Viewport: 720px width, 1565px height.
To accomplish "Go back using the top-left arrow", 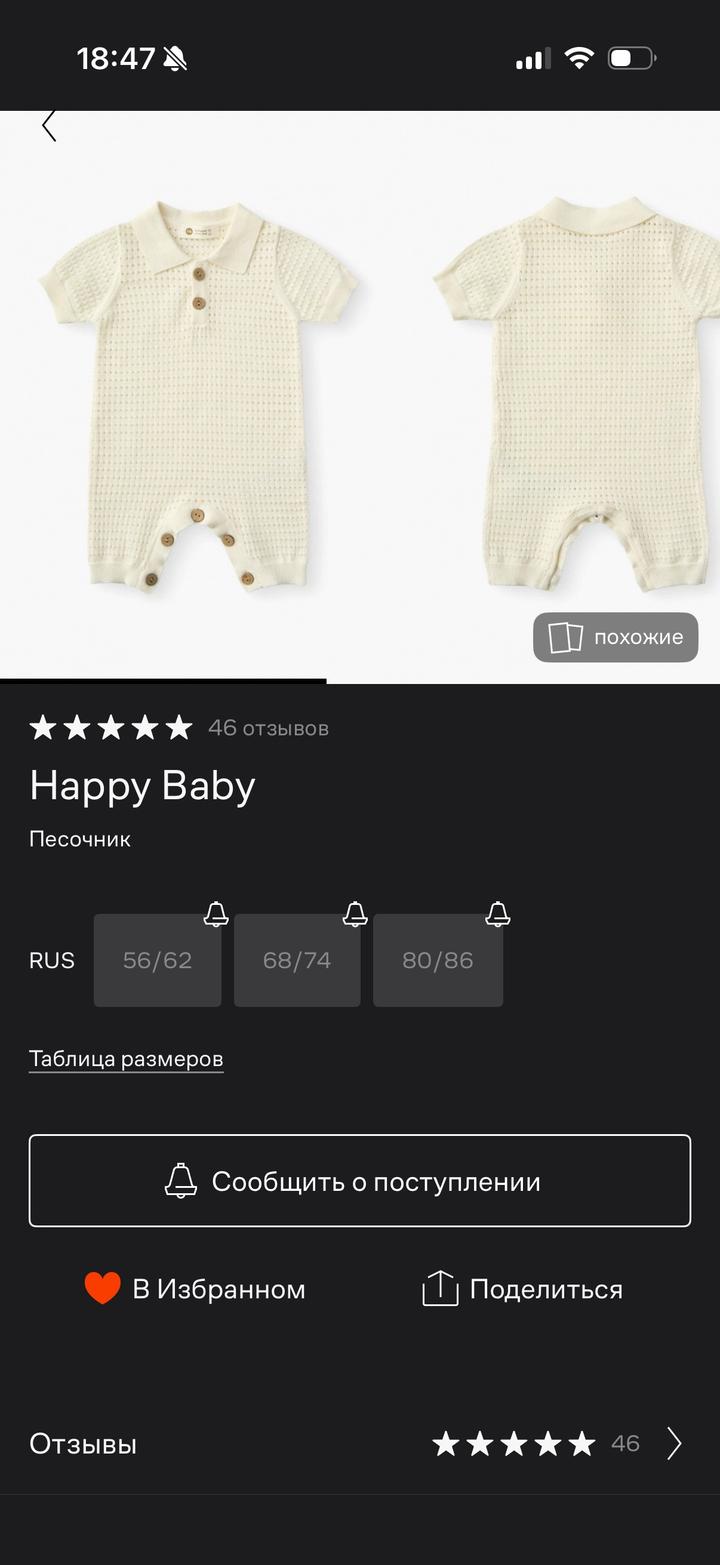I will 49,126.
